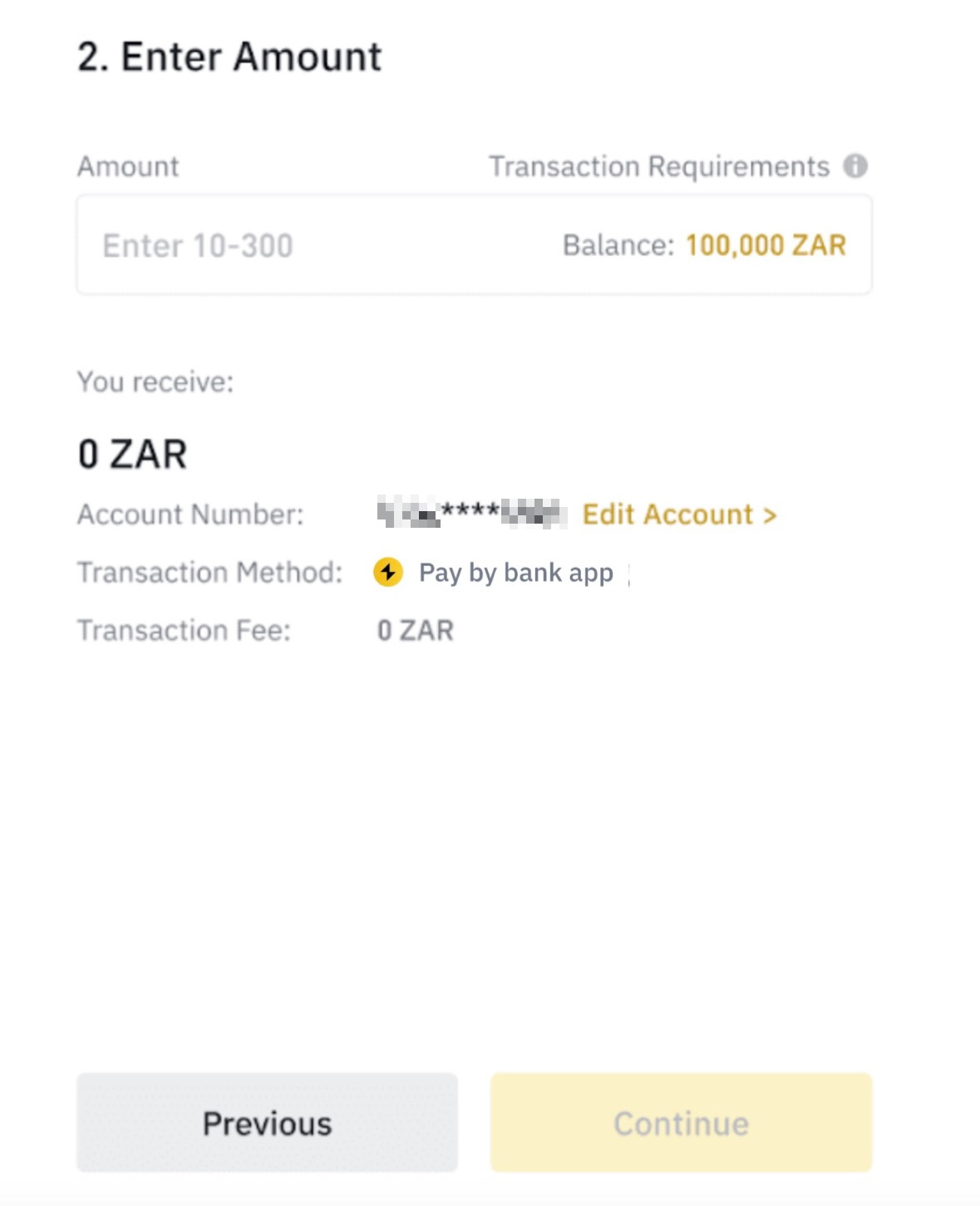The width and height of the screenshot is (980, 1206).
Task: Tap the Continue button
Action: click(x=681, y=1123)
